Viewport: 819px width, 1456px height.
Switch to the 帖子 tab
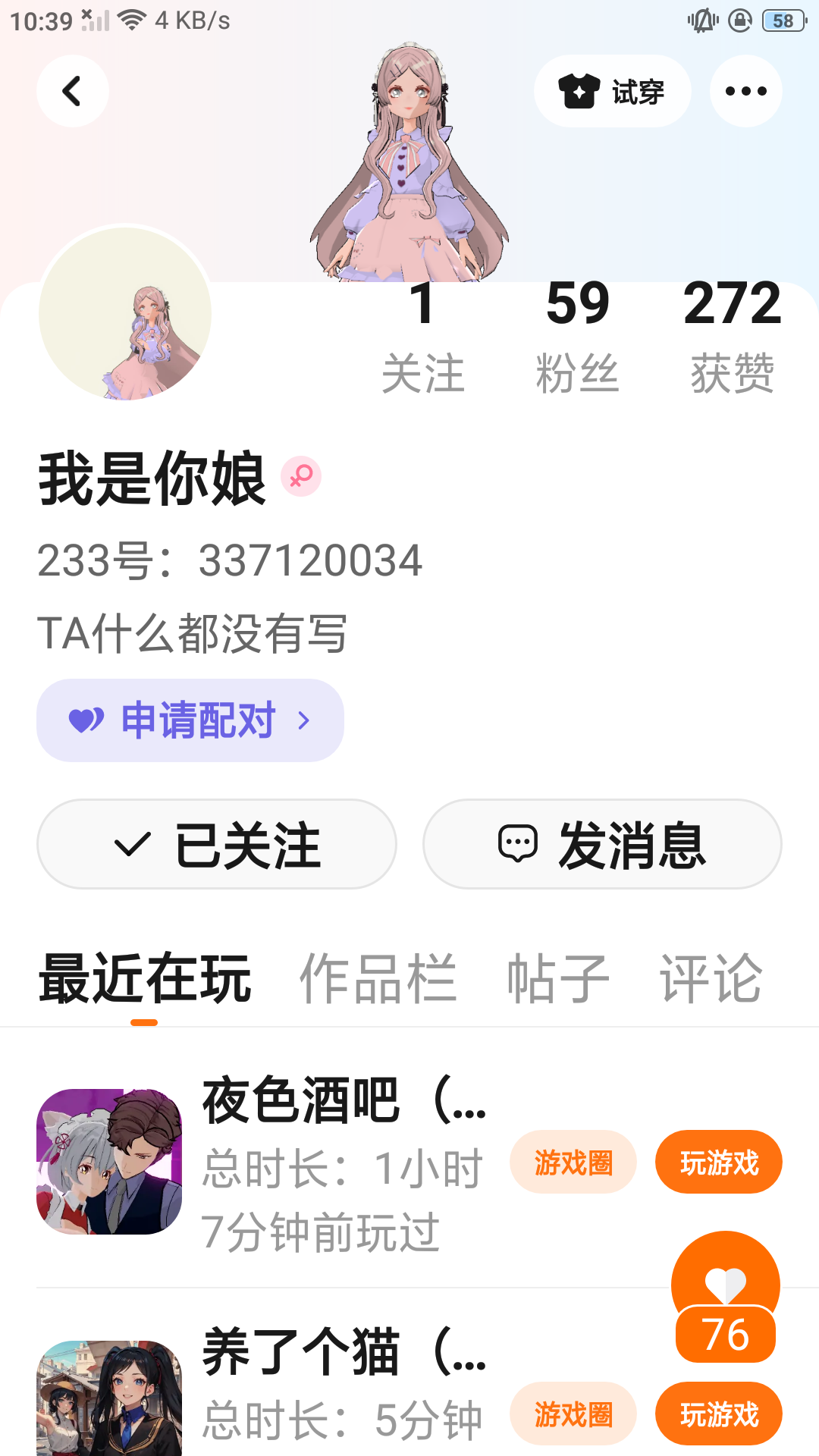pos(557,978)
